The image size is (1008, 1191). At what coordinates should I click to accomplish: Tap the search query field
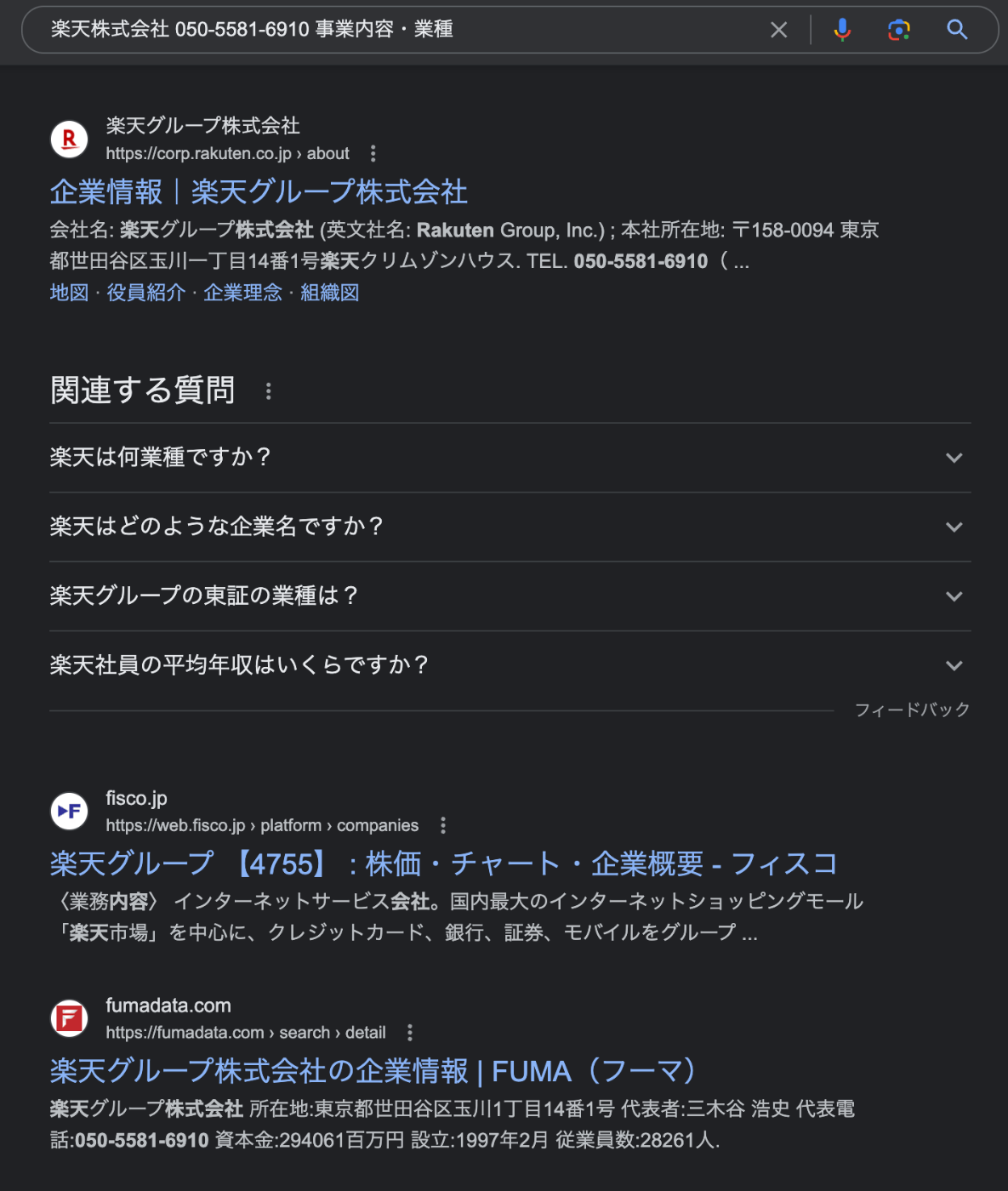[x=383, y=30]
